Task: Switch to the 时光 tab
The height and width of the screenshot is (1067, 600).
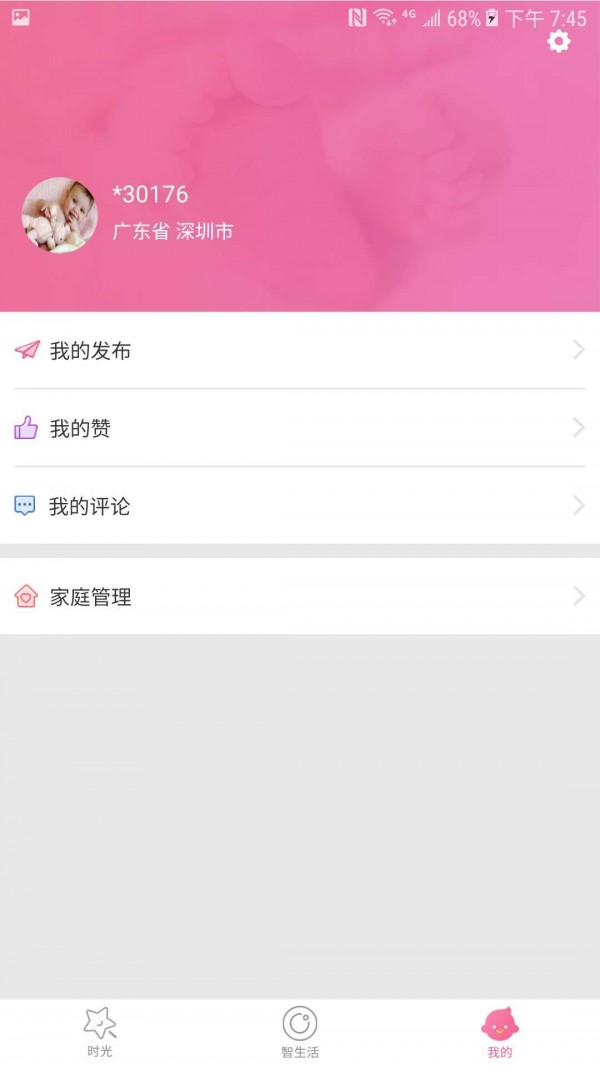Action: 100,1032
